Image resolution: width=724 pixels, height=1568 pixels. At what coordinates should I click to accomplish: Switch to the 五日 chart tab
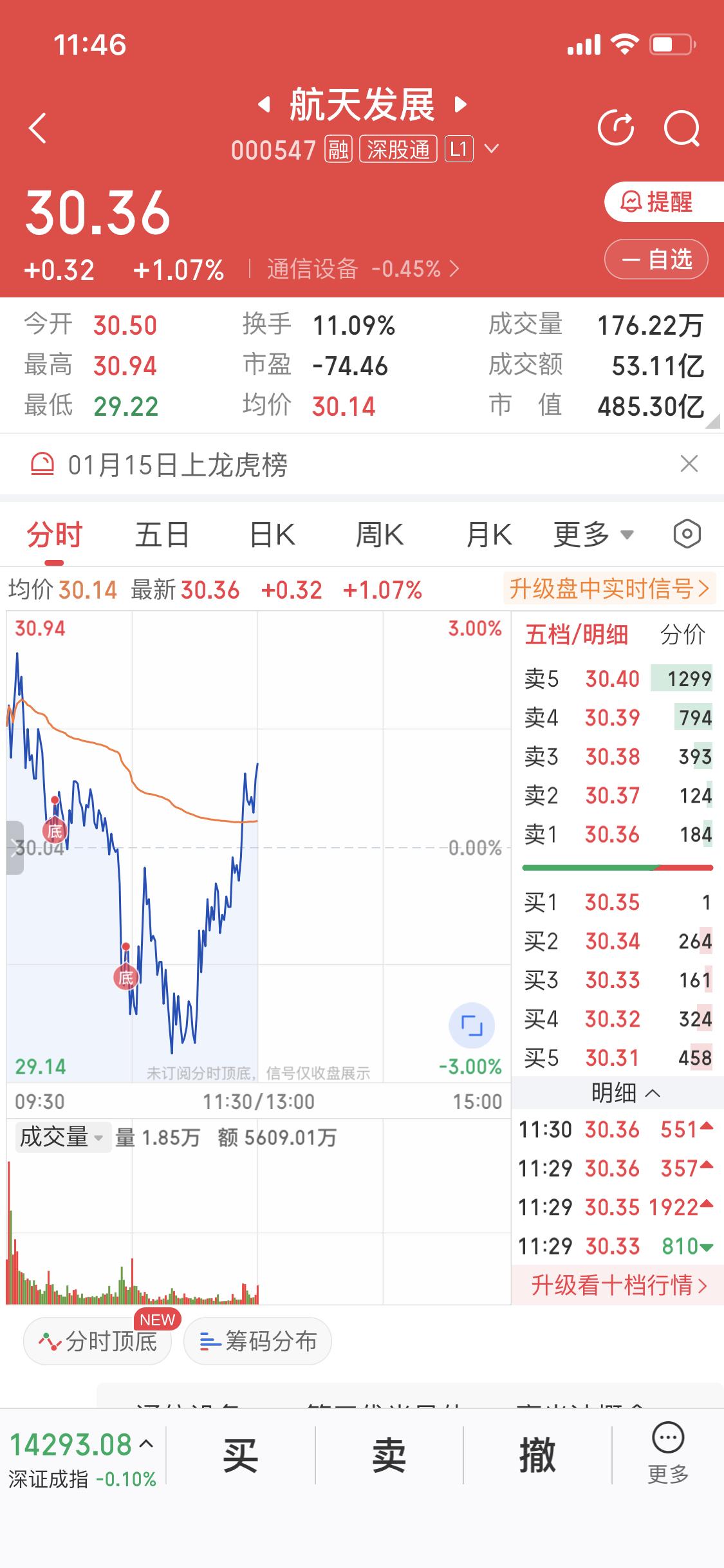tap(161, 534)
